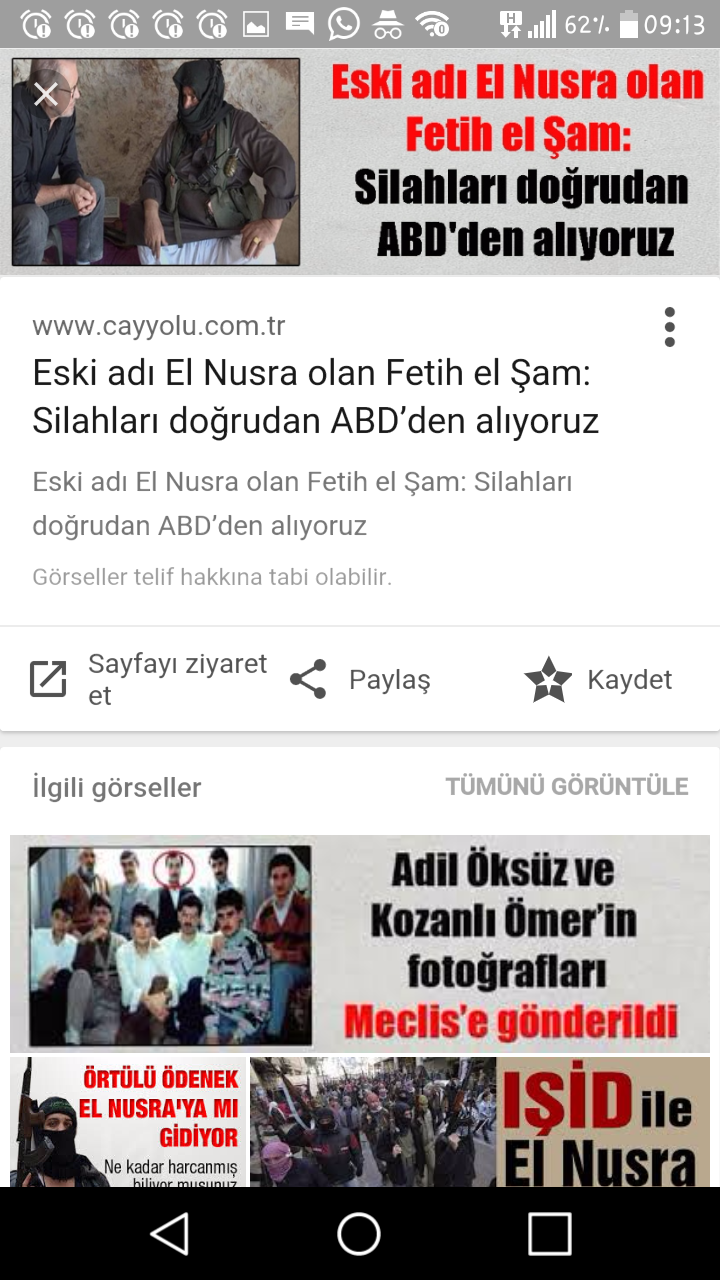Open the El Nusra headline image at top
The width and height of the screenshot is (720, 1280).
(x=360, y=162)
